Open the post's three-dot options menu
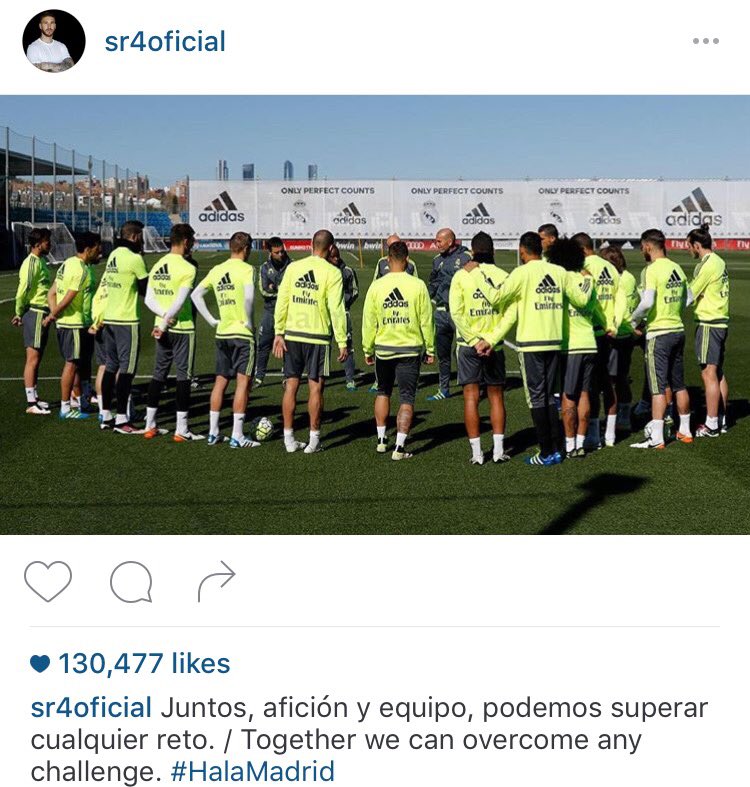750x787 pixels. pyautogui.click(x=705, y=41)
